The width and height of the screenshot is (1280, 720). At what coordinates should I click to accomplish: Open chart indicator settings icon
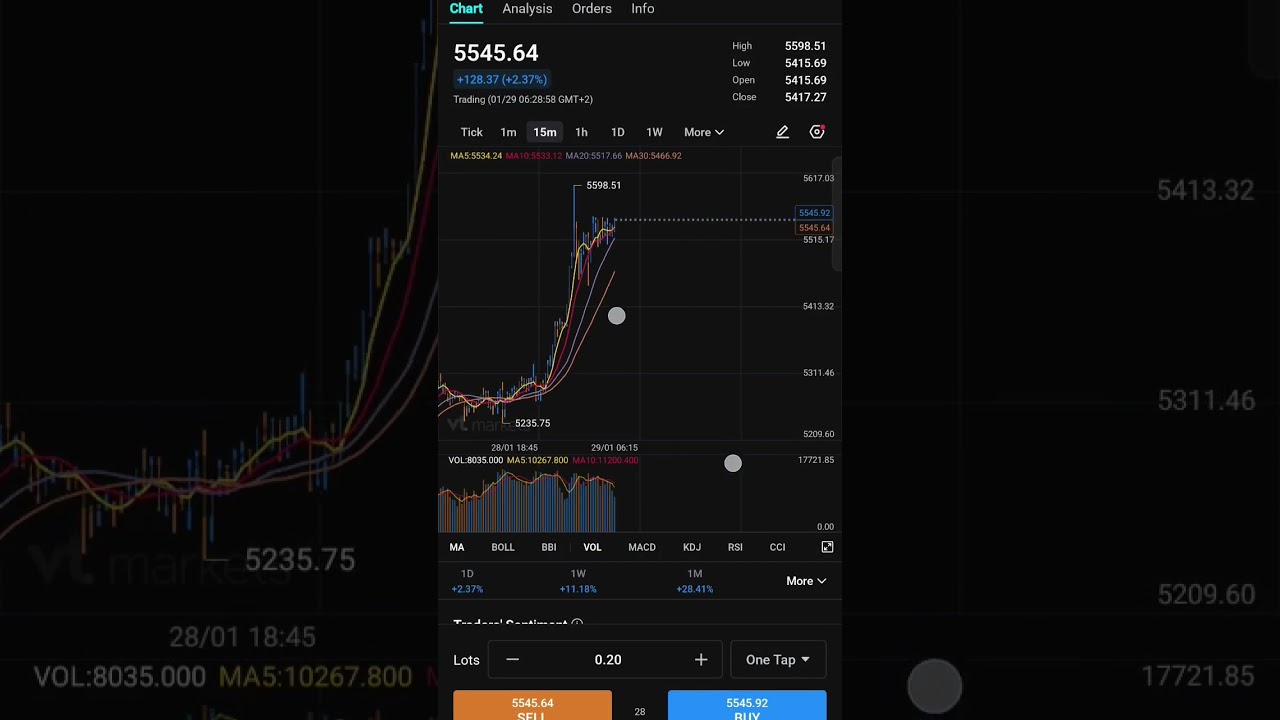pyautogui.click(x=817, y=132)
